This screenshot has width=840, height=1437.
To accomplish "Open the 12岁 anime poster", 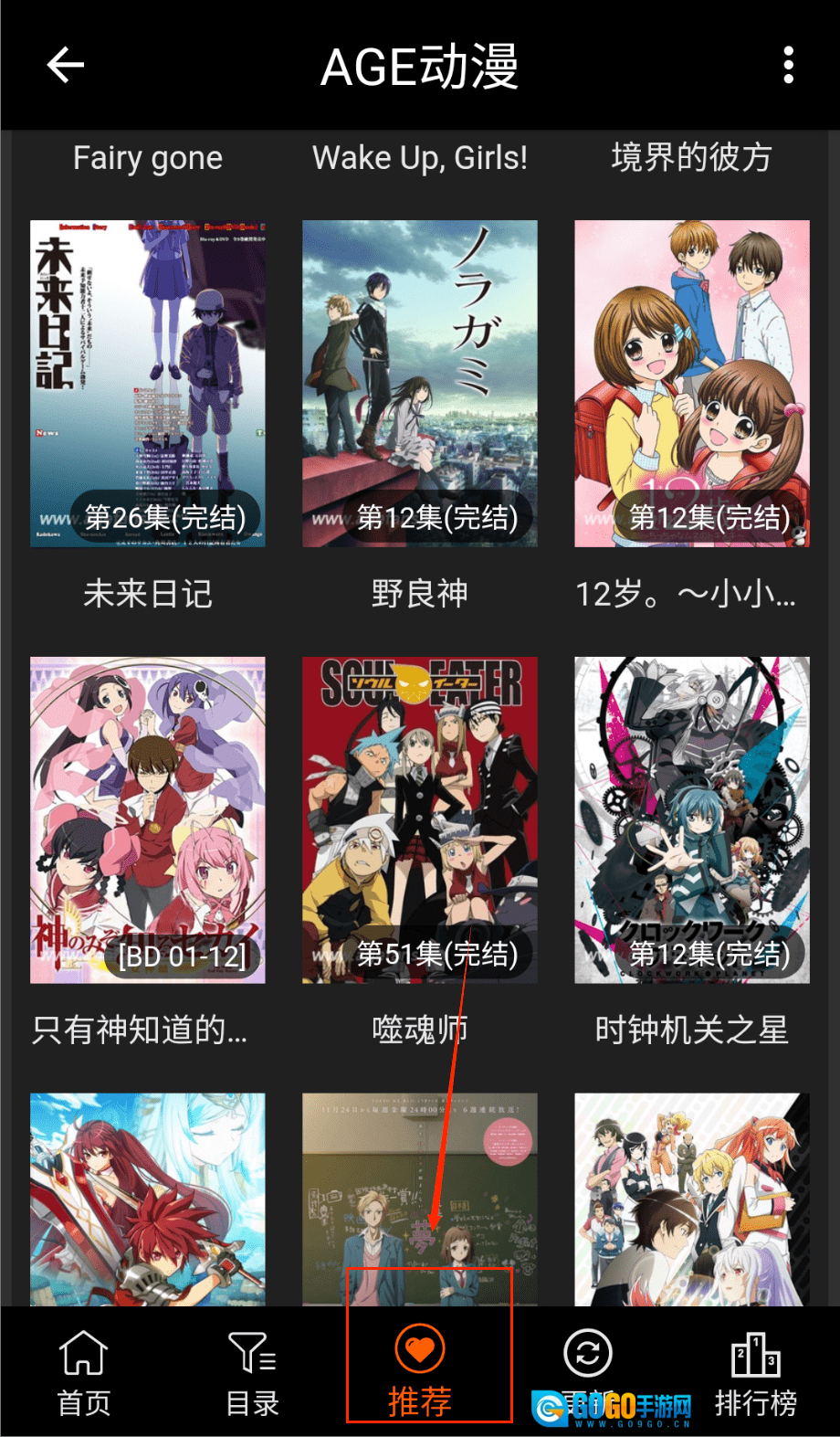I will click(x=691, y=383).
